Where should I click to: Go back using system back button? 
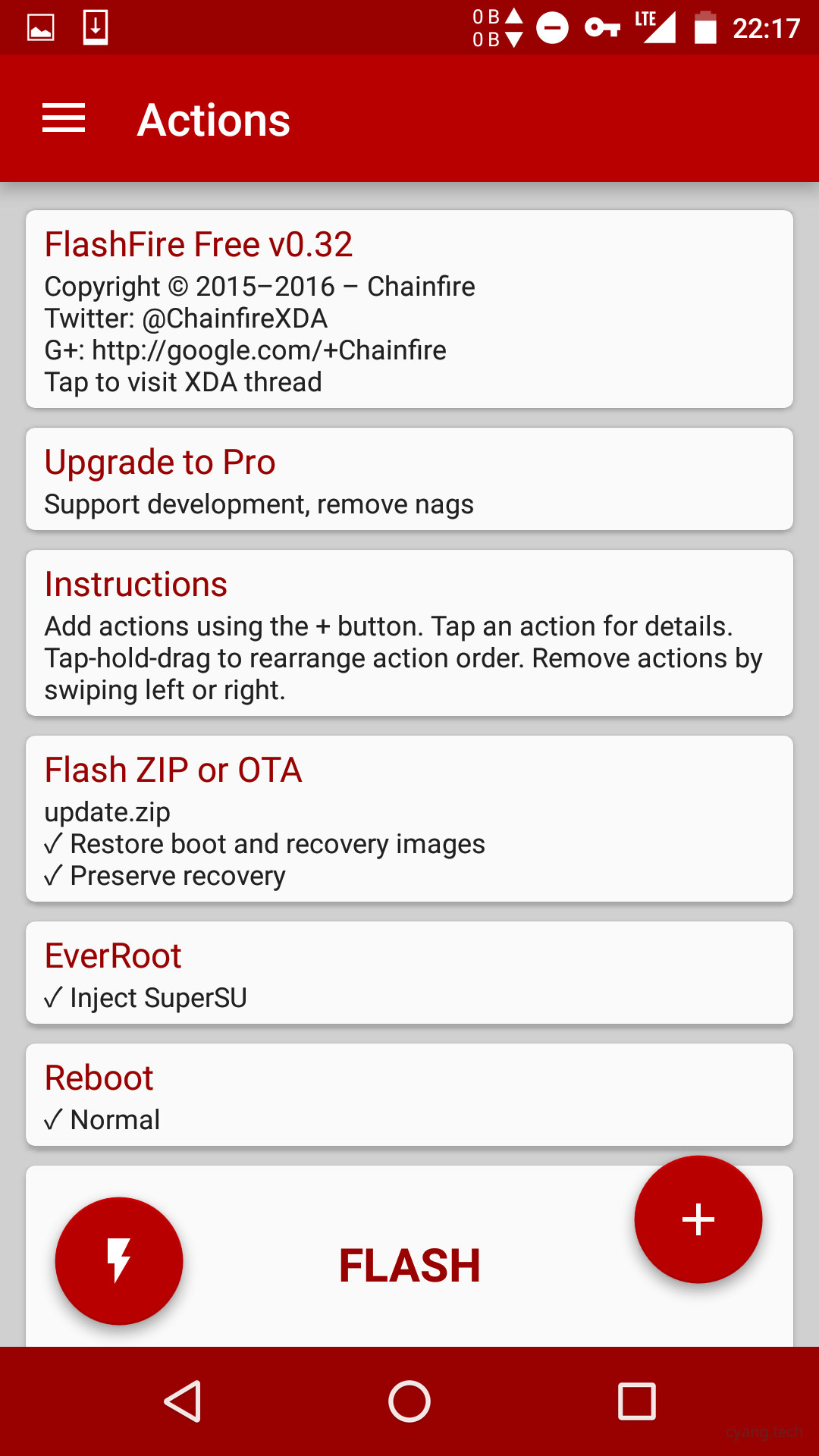coord(183,1401)
